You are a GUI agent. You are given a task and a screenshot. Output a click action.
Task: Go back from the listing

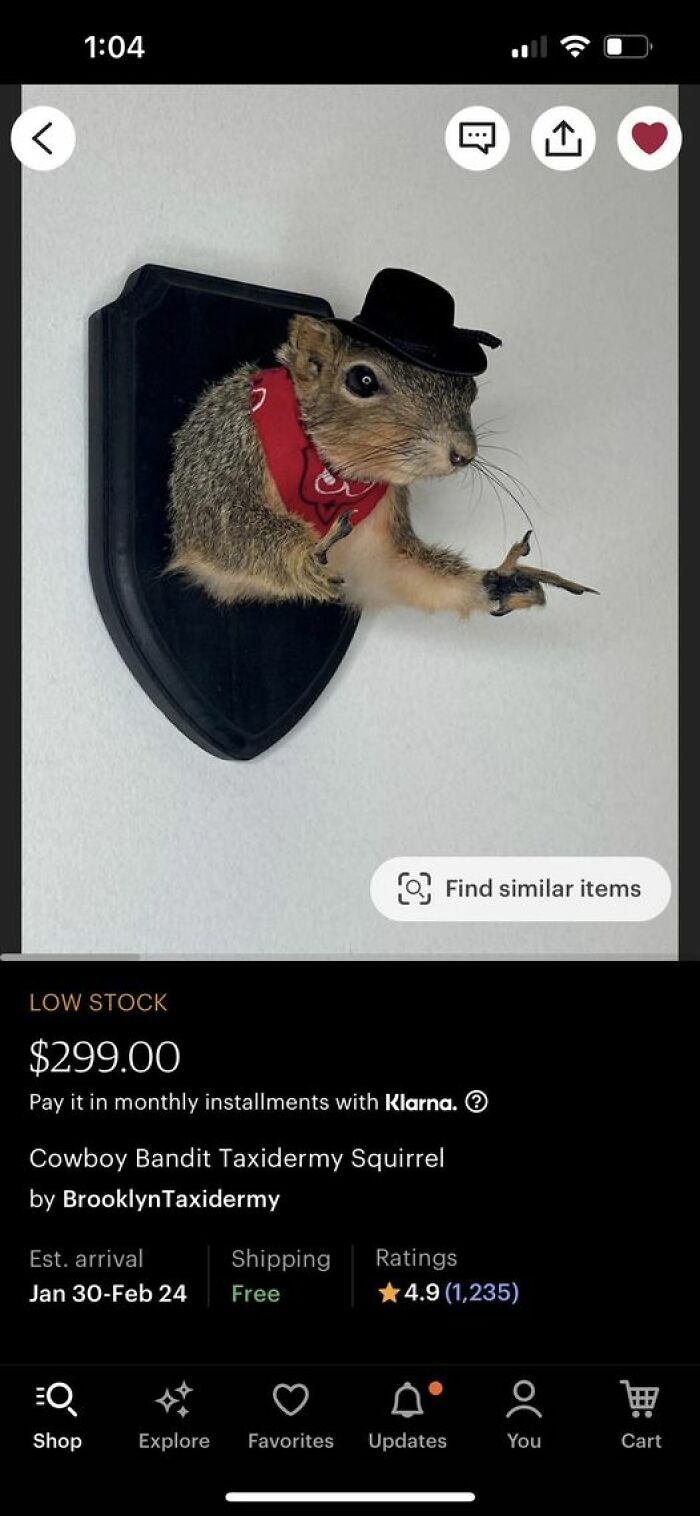pos(43,139)
